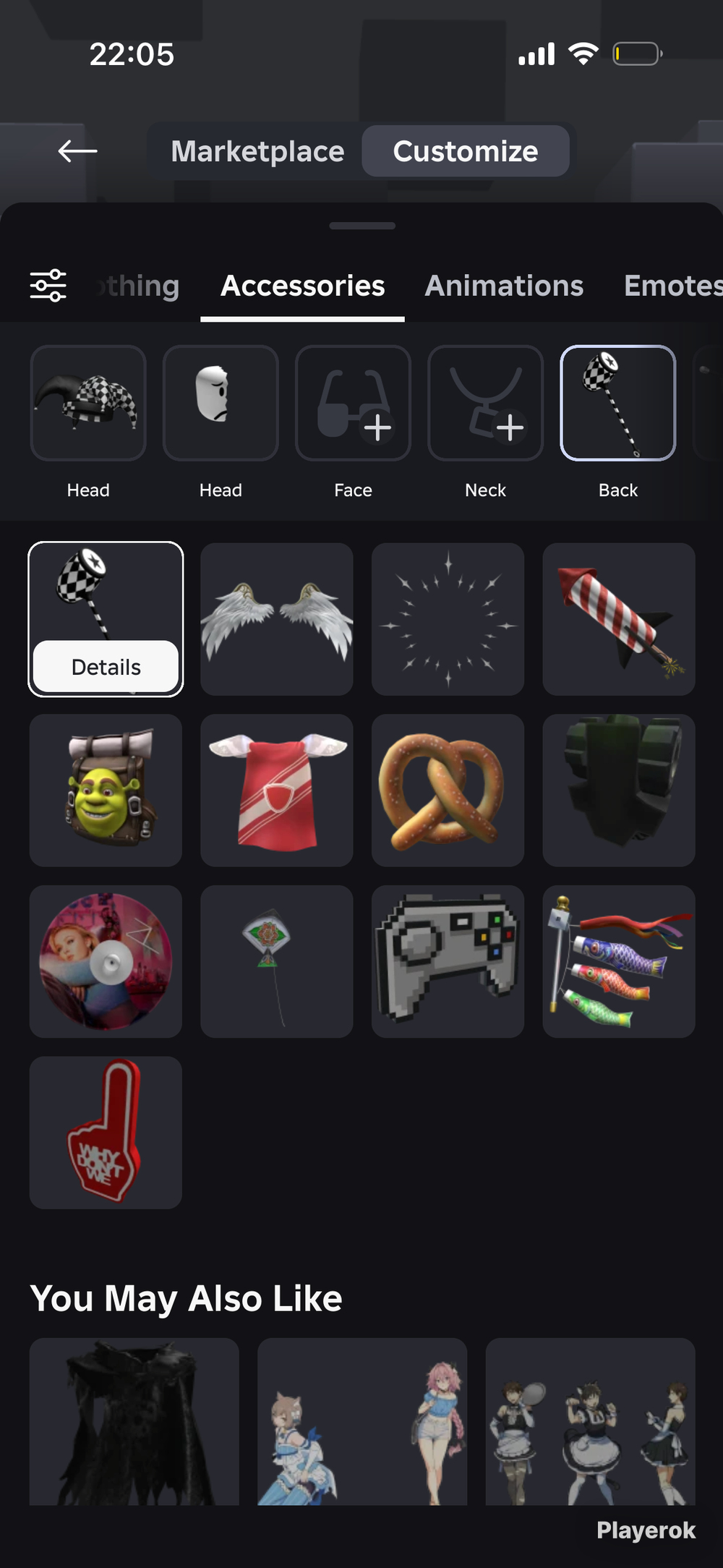Viewport: 723px width, 1568px height.
Task: Switch to the Marketplace tab
Action: pyautogui.click(x=257, y=151)
